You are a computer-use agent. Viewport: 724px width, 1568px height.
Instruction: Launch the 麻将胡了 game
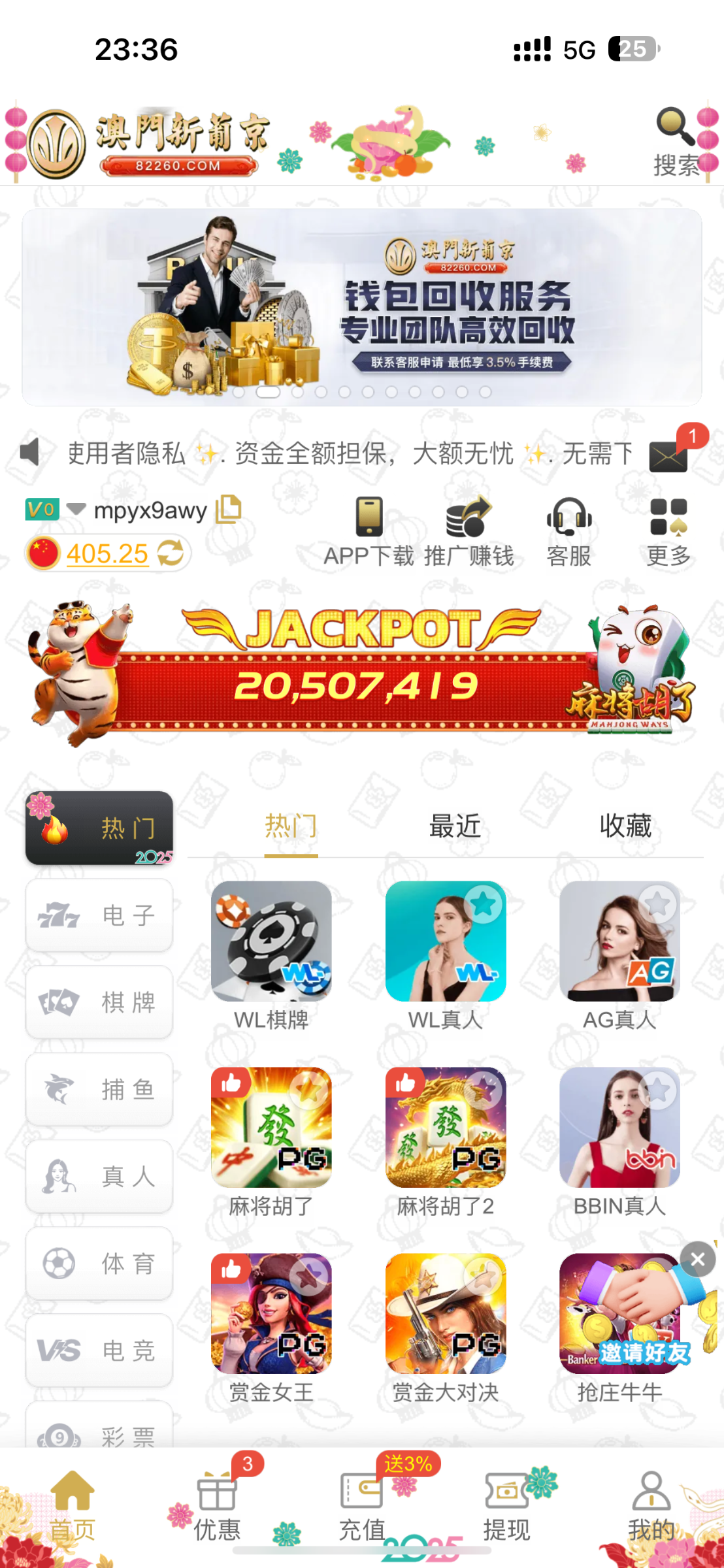[x=271, y=1128]
